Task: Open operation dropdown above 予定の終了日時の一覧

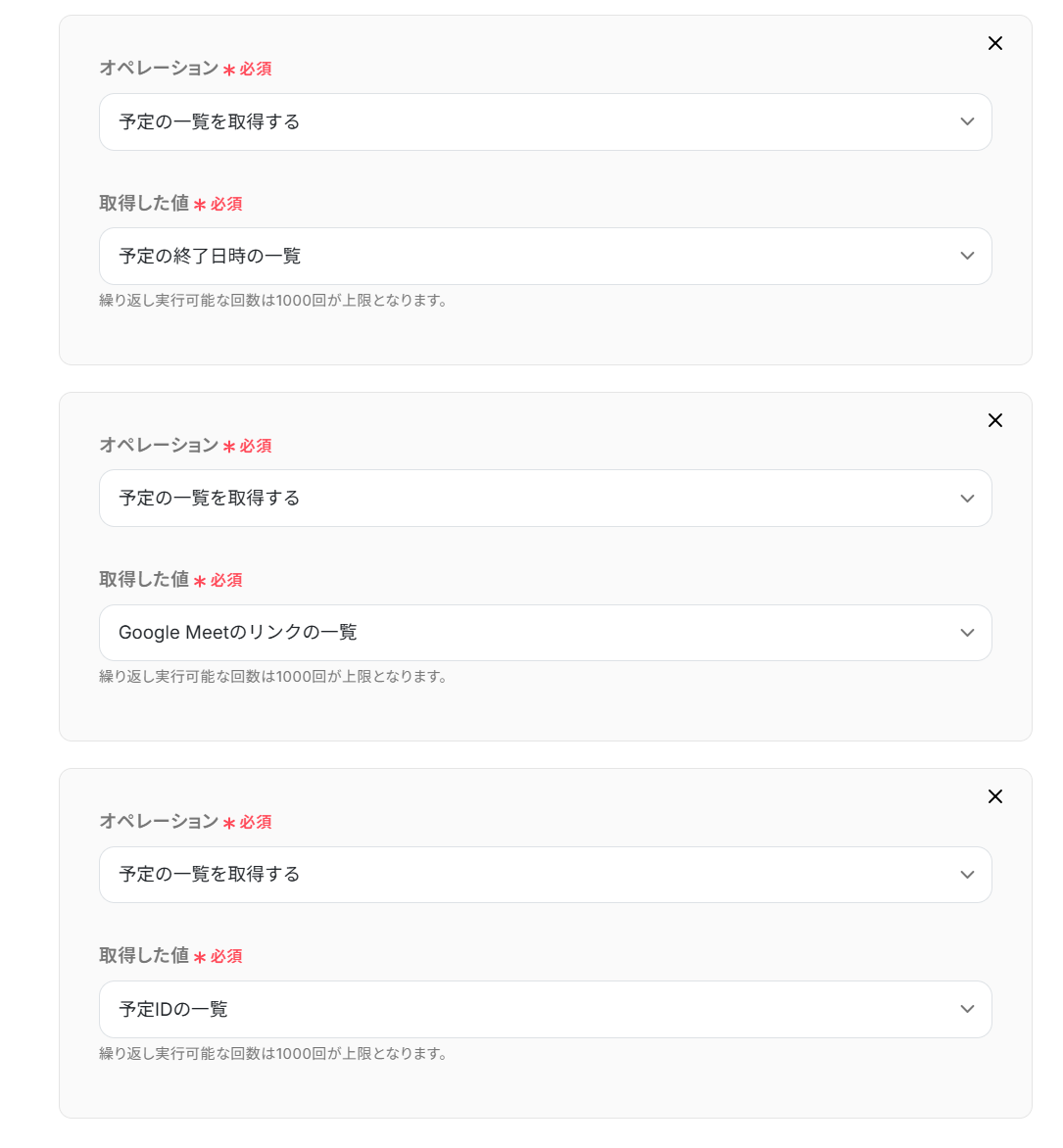Action: coord(545,122)
